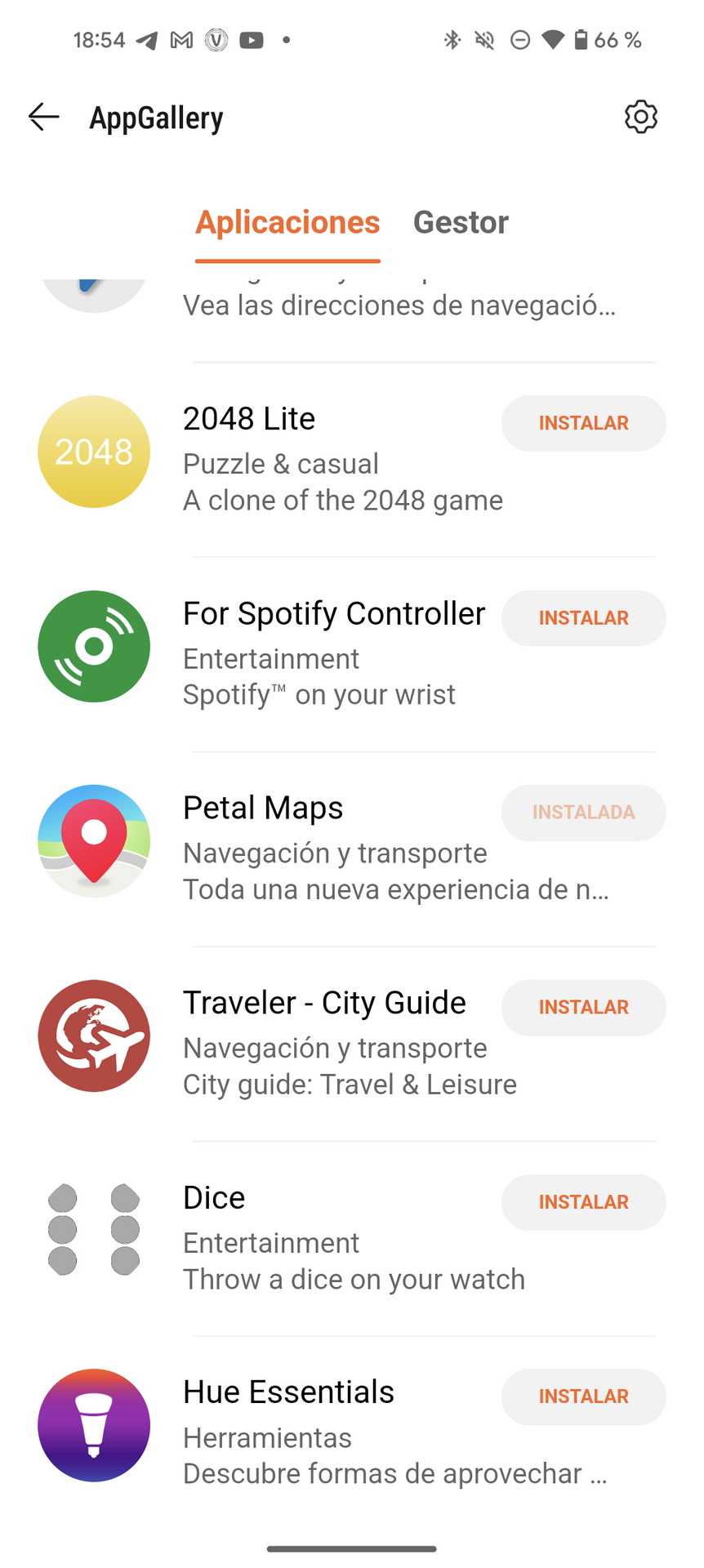Image resolution: width=704 pixels, height=1568 pixels.
Task: Open Hue Essentials app page
Action: (270, 1432)
